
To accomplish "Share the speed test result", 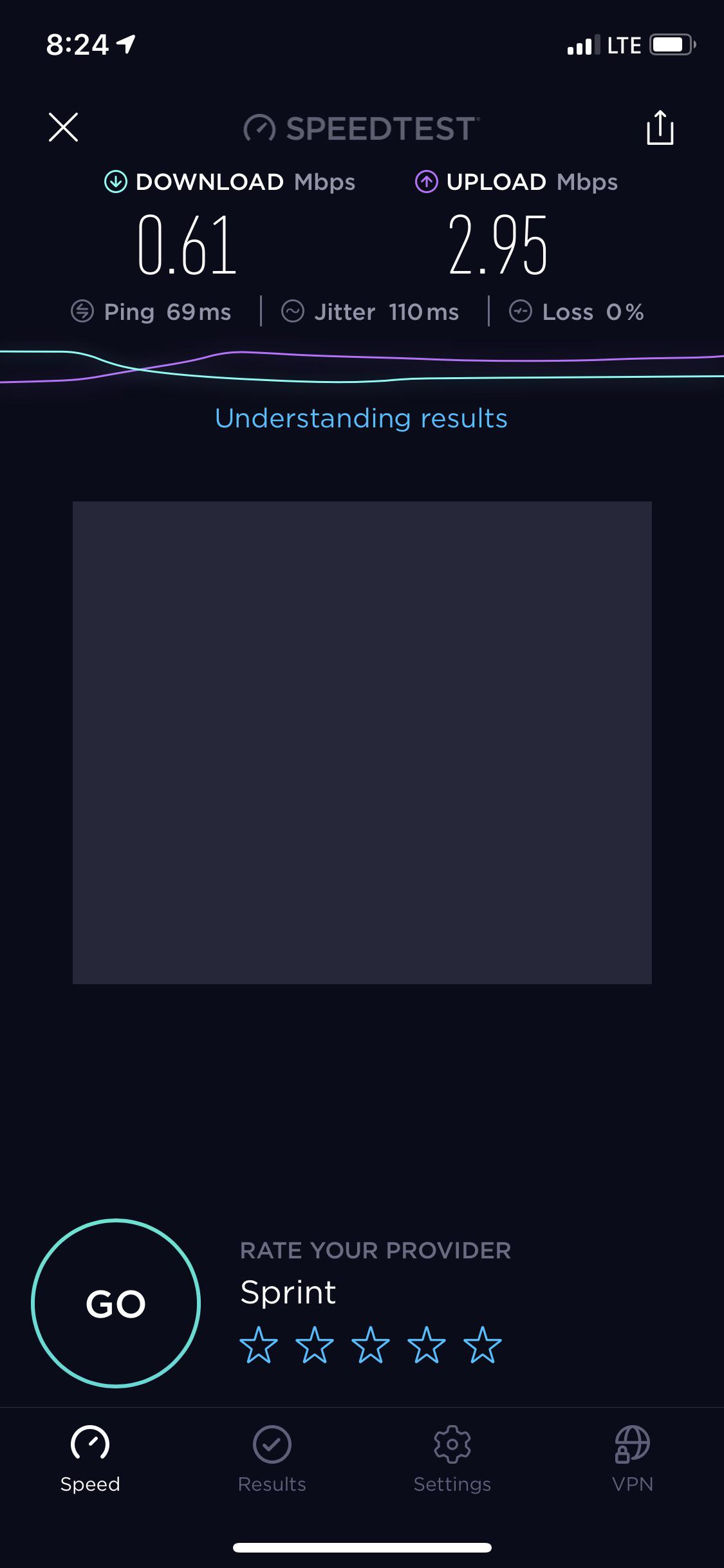I will pos(660,127).
